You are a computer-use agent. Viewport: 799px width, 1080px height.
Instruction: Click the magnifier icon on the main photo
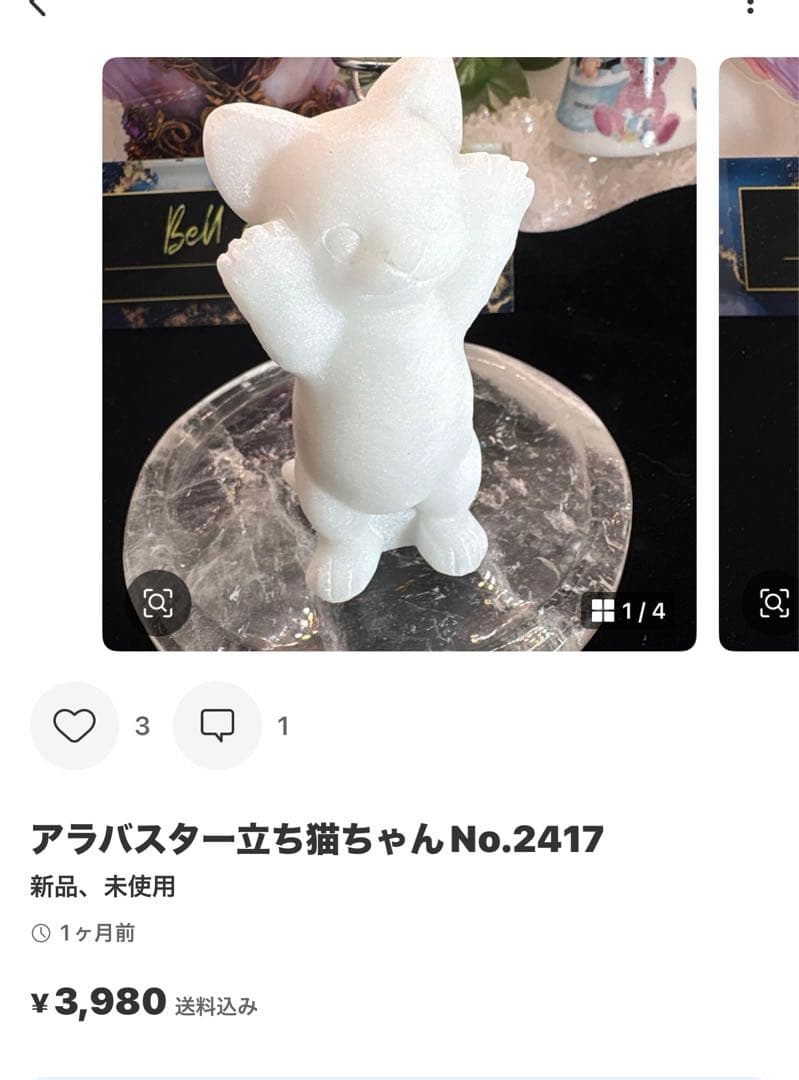point(159,601)
